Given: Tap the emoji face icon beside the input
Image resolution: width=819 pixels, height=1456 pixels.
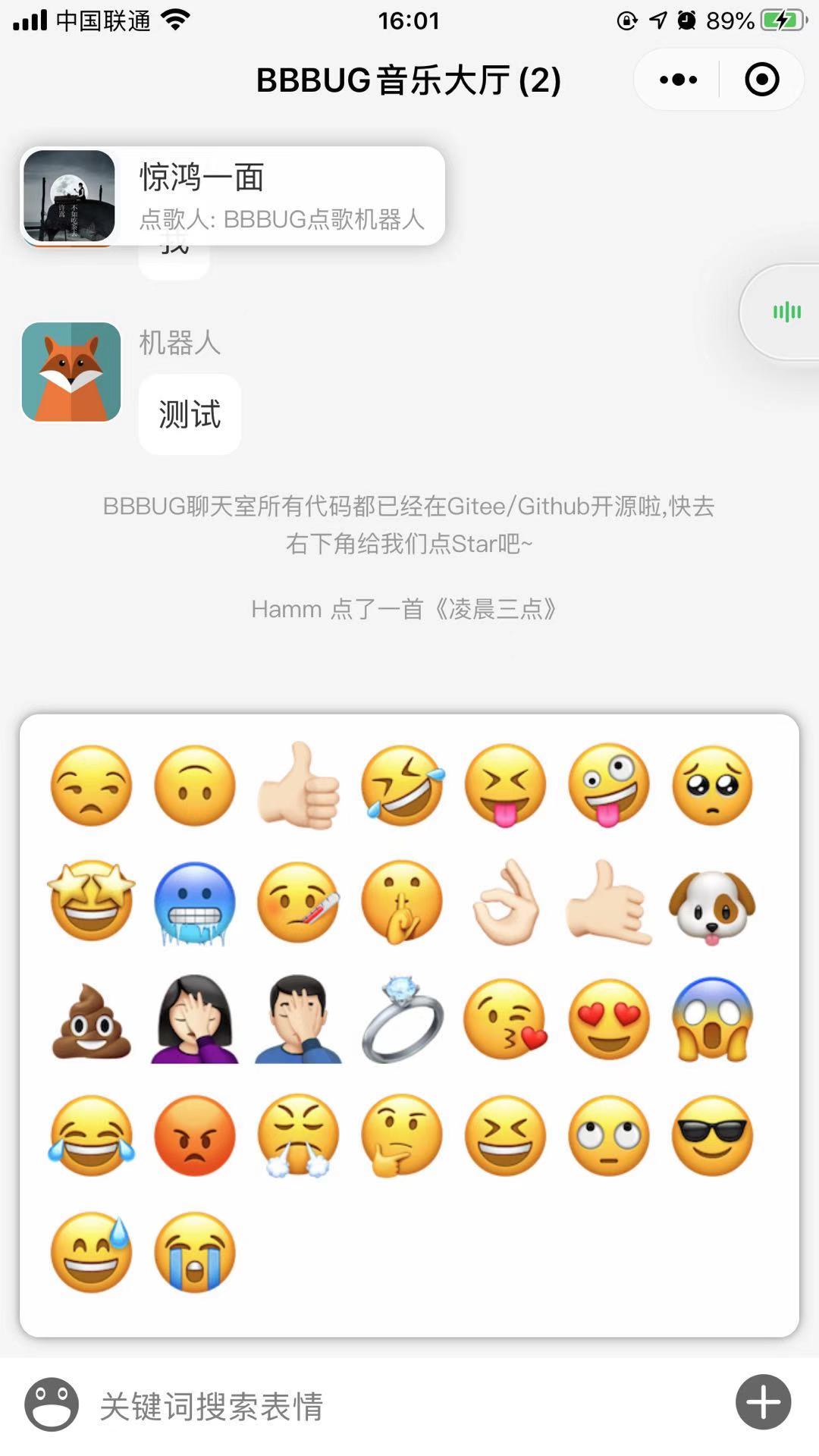Looking at the screenshot, I should [x=52, y=1404].
